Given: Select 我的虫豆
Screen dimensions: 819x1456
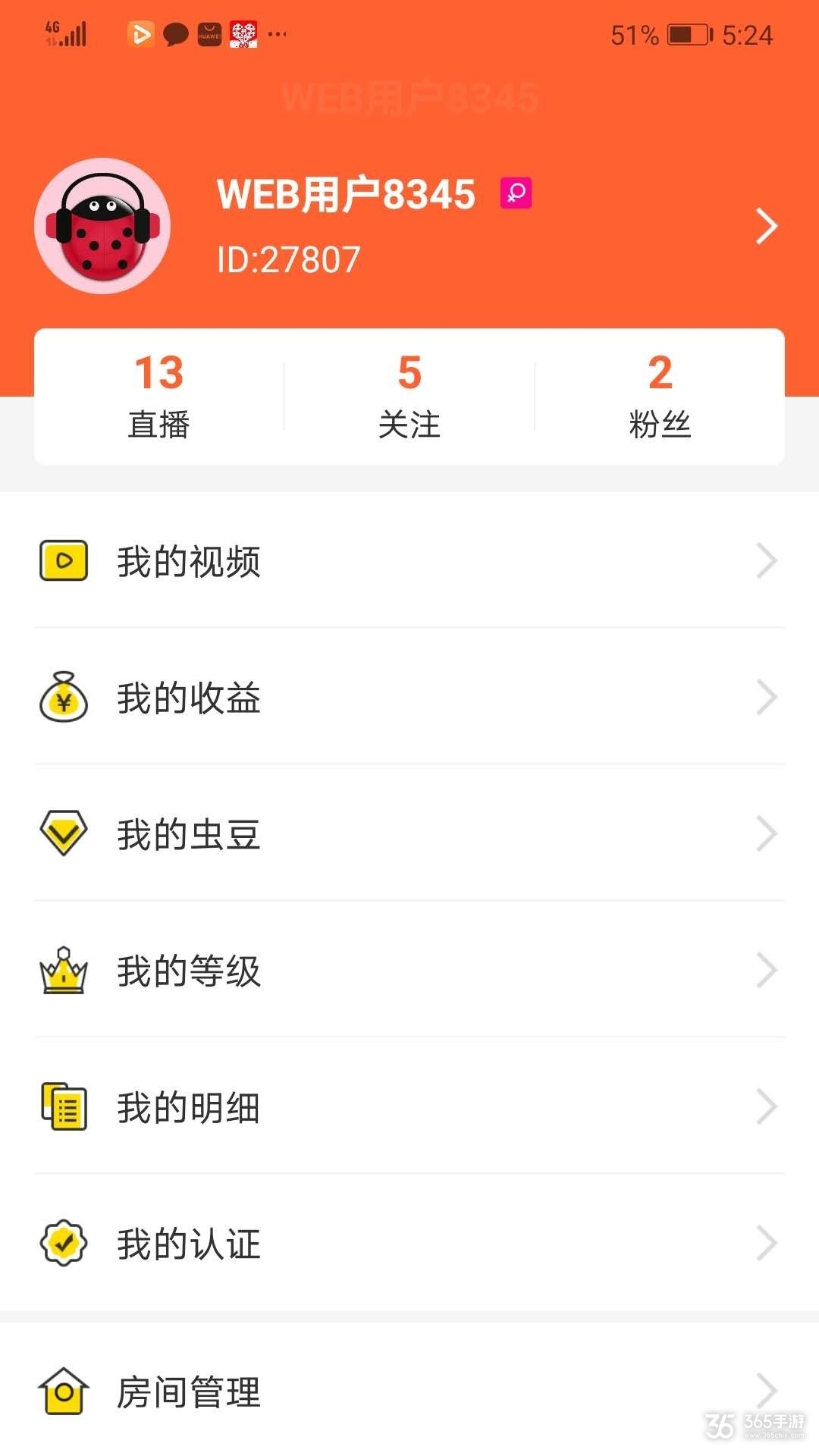Looking at the screenshot, I should coord(409,834).
